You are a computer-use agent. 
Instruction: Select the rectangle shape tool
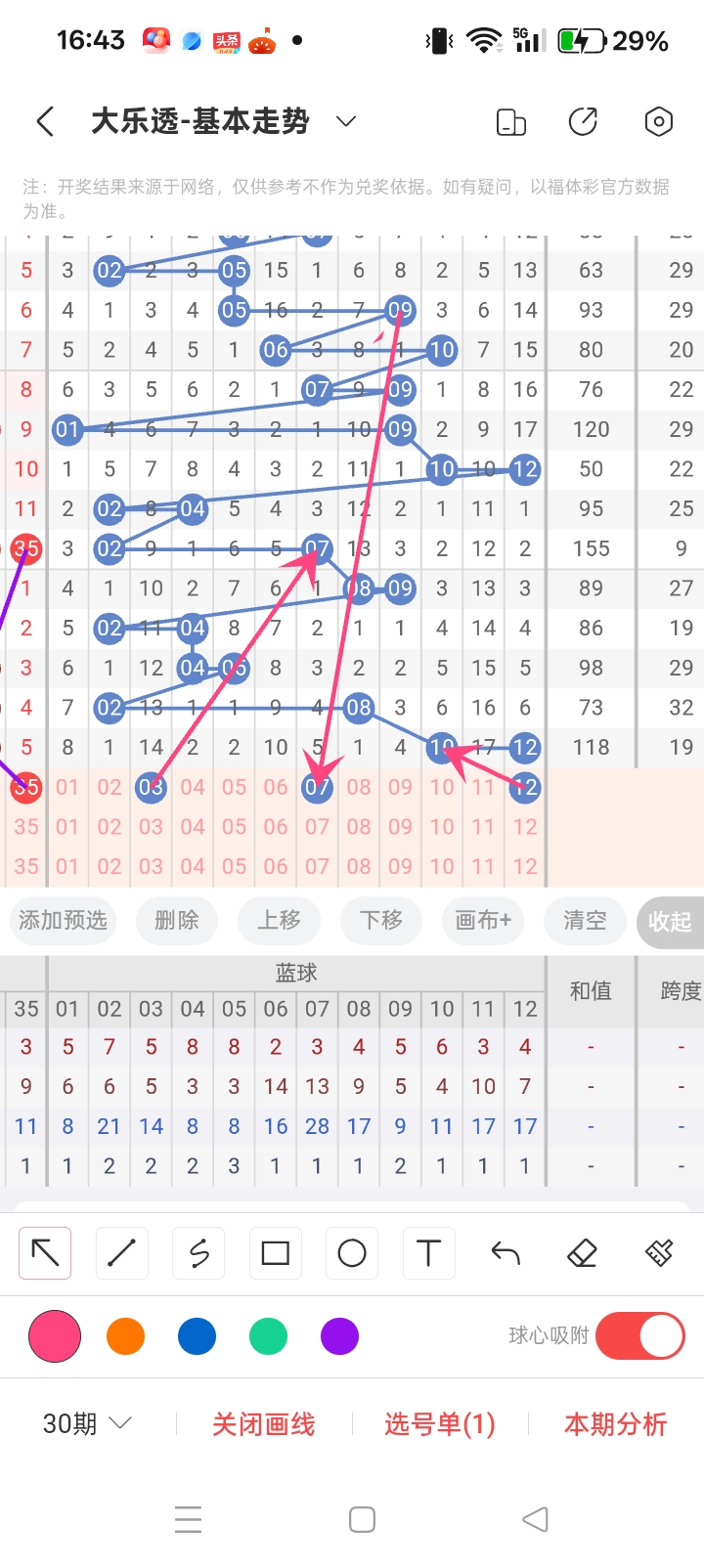tap(276, 1252)
